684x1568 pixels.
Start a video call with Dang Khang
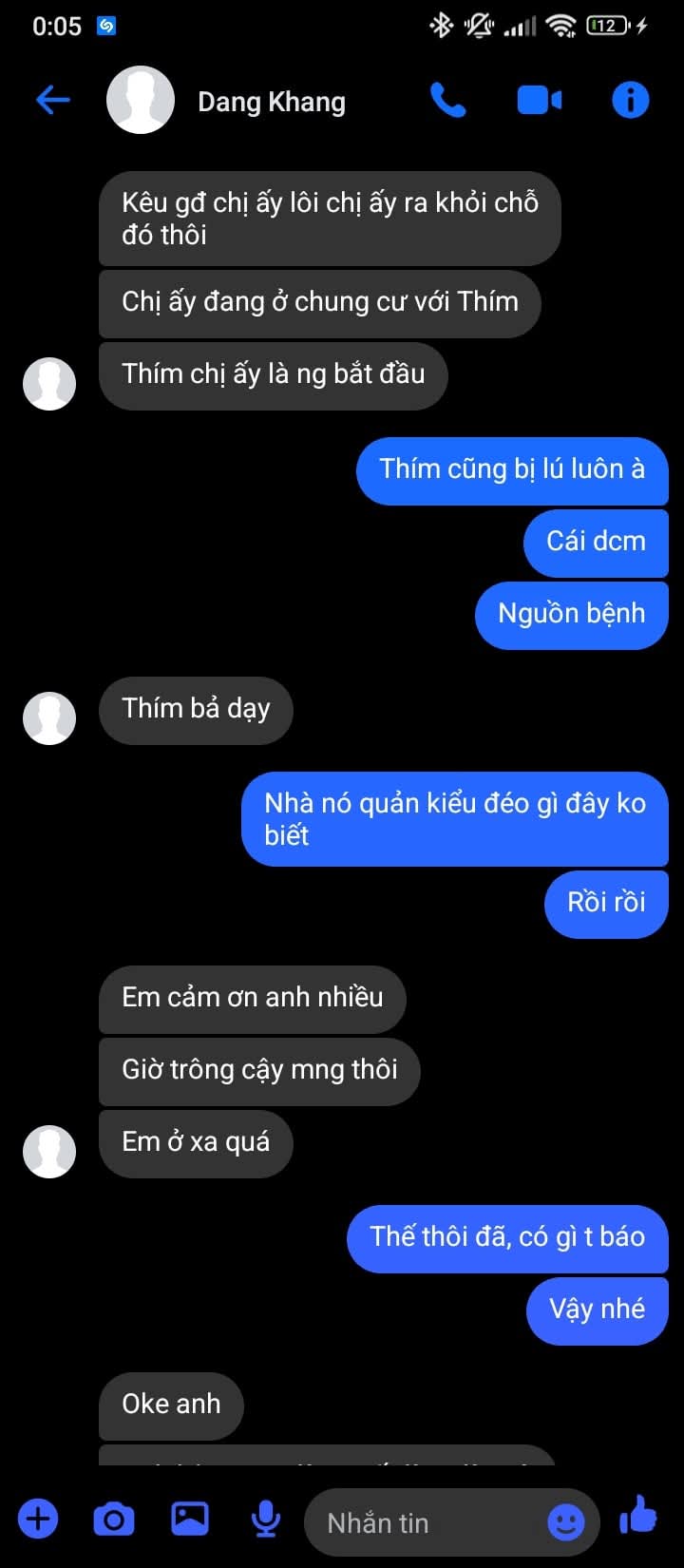click(x=539, y=100)
